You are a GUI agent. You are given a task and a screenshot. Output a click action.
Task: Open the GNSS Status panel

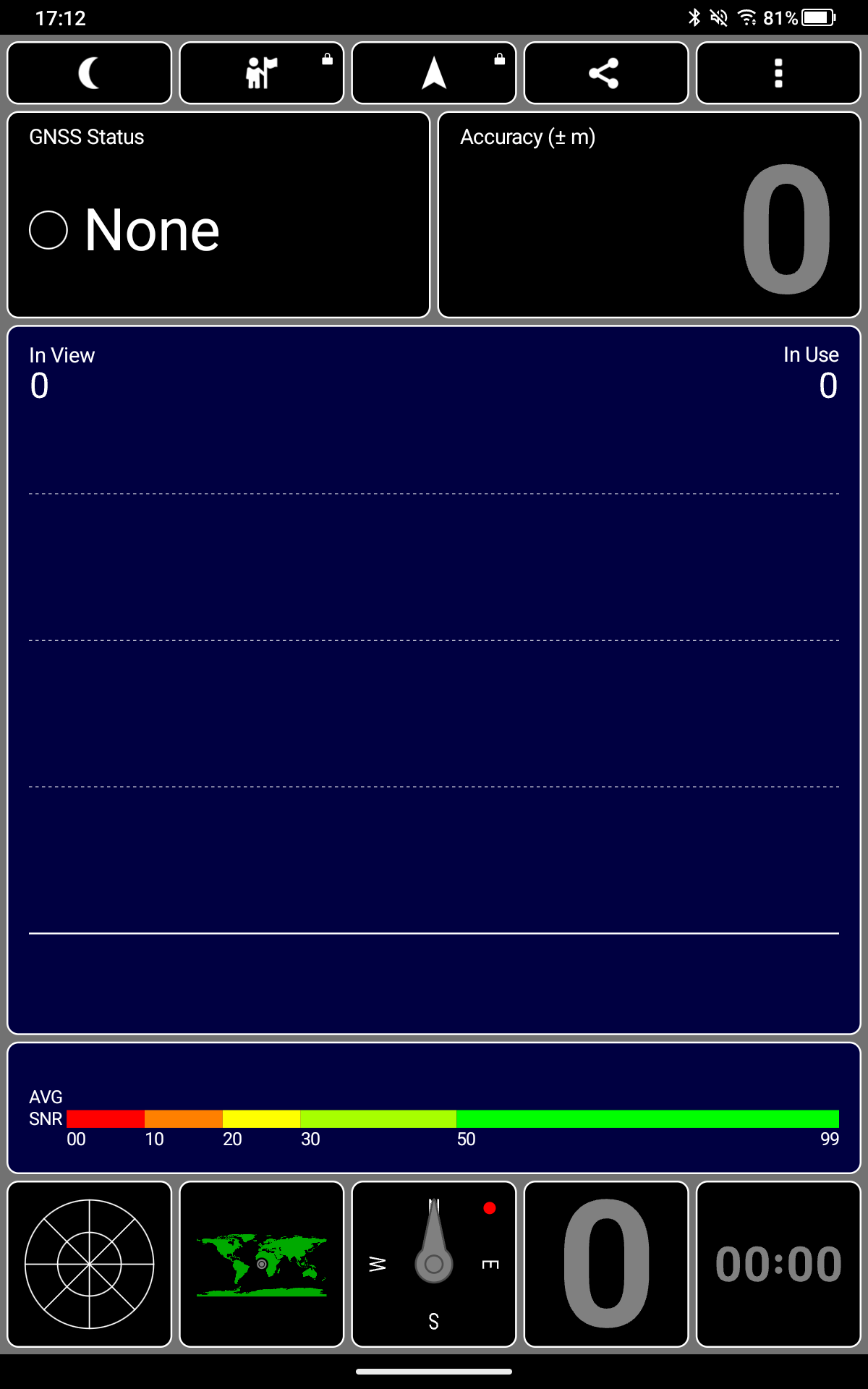[218, 215]
